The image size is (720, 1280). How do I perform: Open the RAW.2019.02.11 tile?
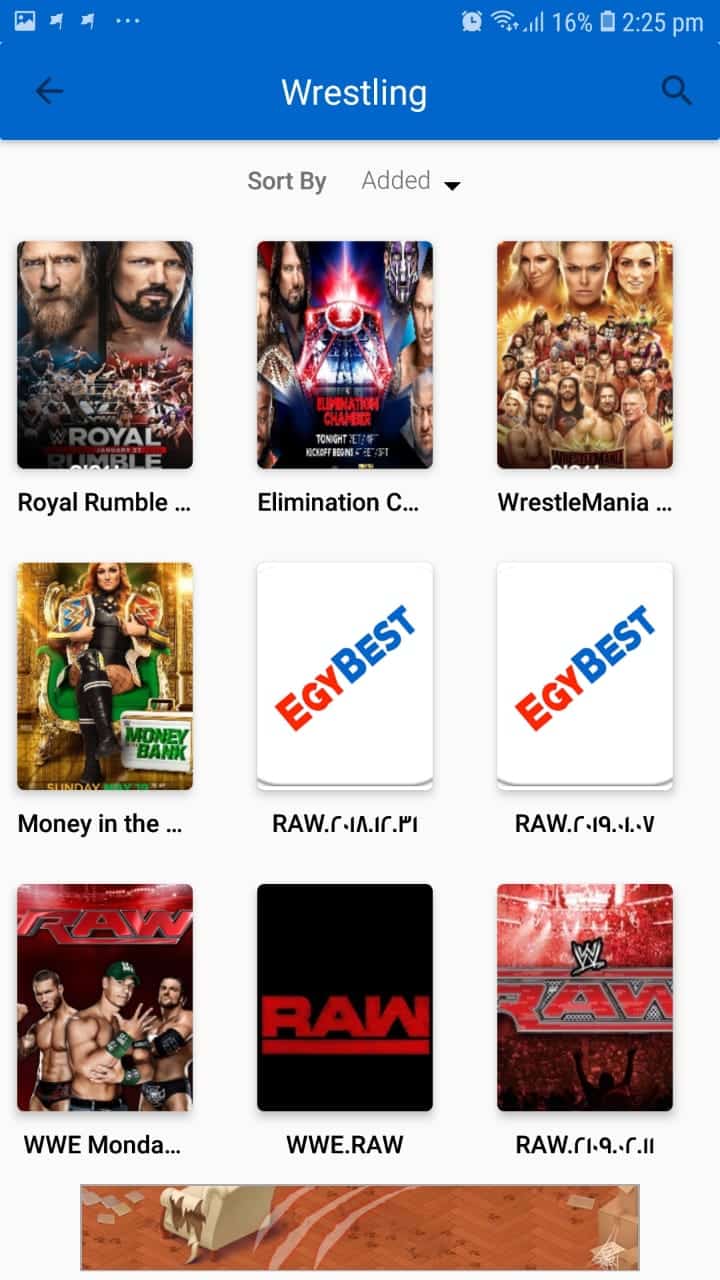click(585, 997)
